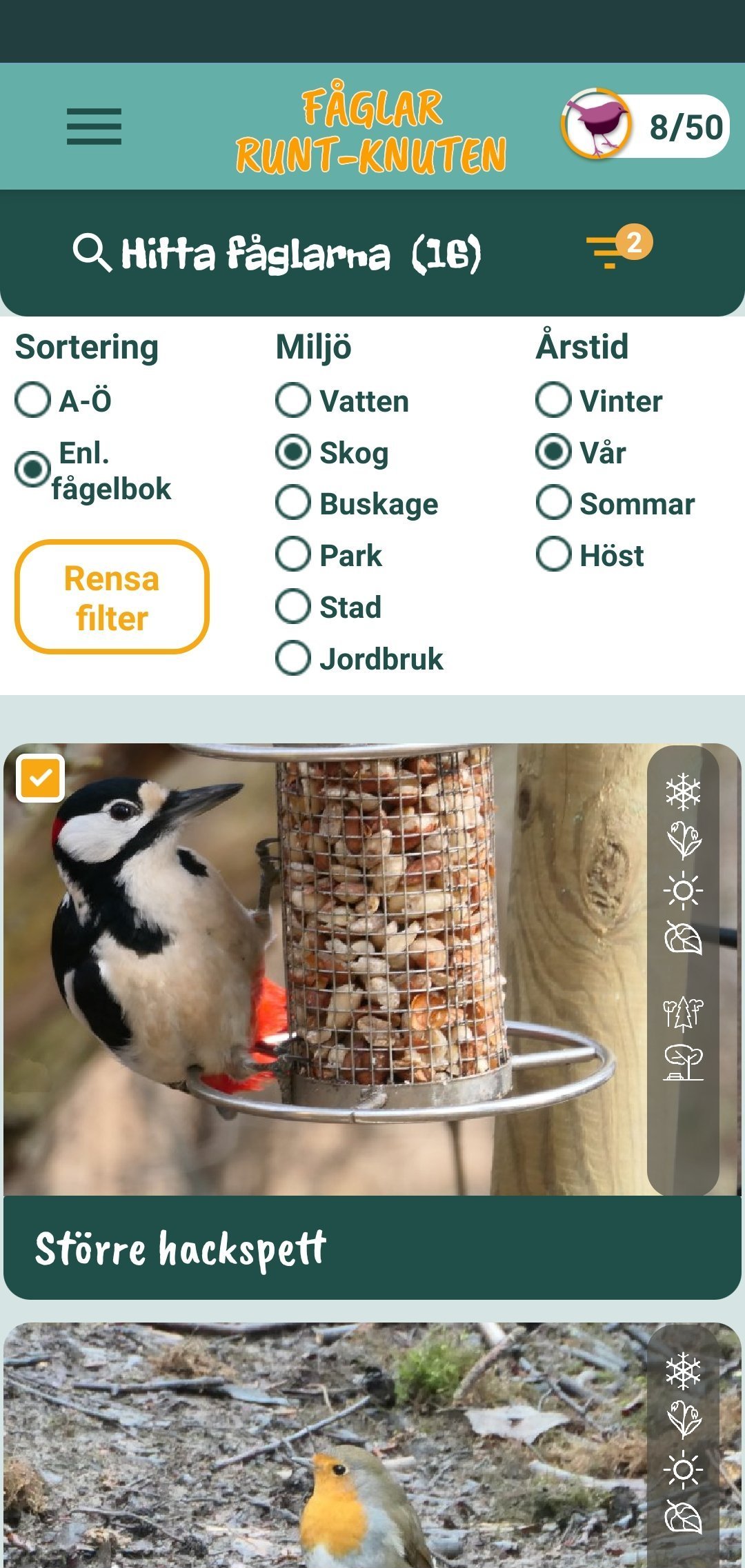
Task: Choose Jordbruk environment
Action: tap(293, 659)
